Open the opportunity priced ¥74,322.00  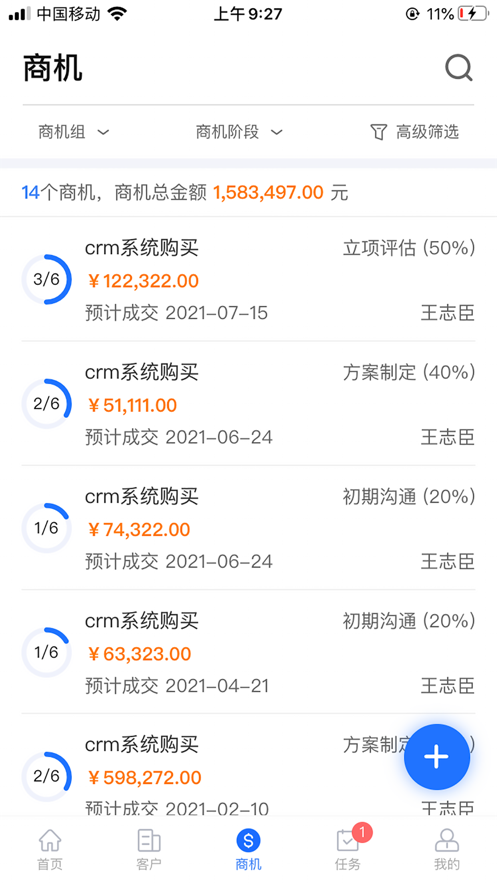[x=248, y=528]
